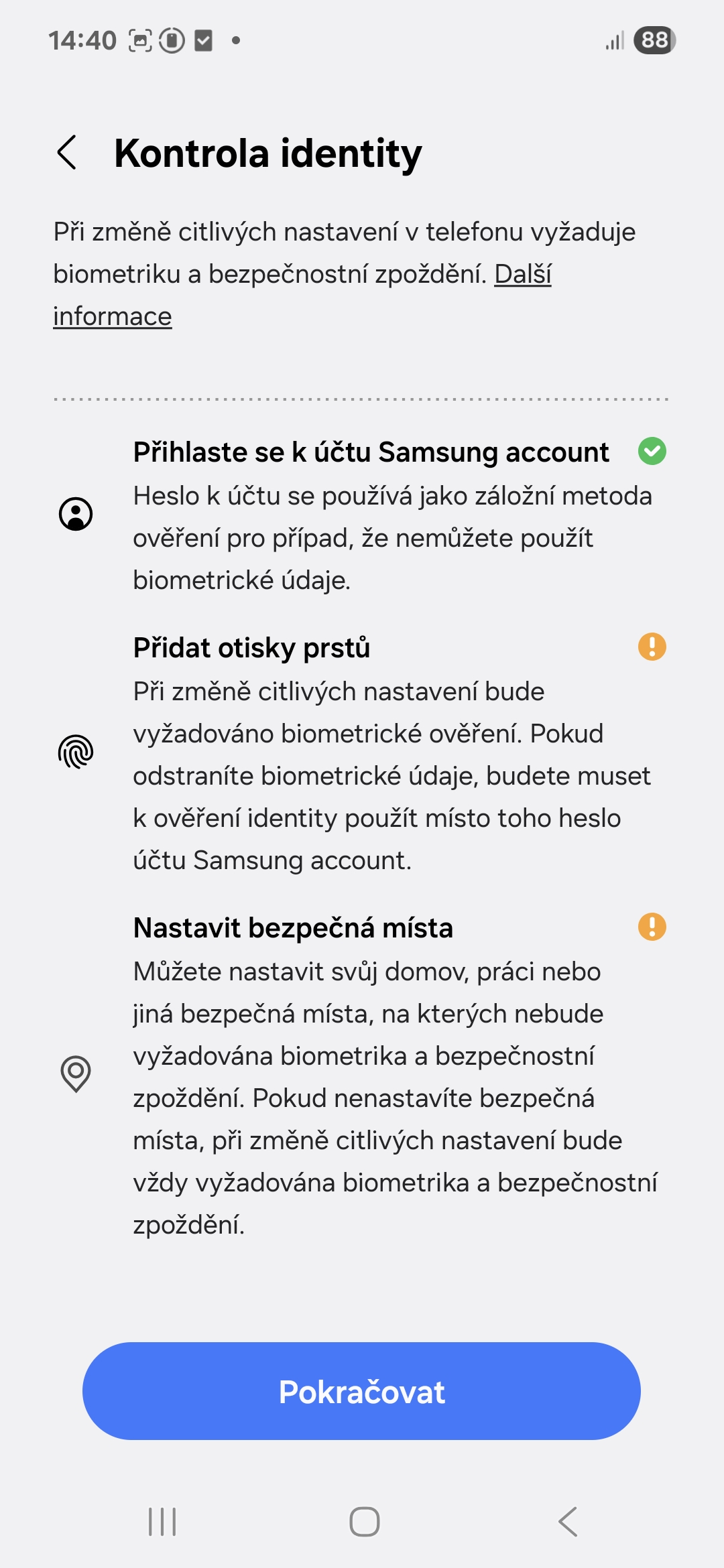The width and height of the screenshot is (724, 1568).
Task: Open Přidat otisky prstů
Action: pos(362,753)
